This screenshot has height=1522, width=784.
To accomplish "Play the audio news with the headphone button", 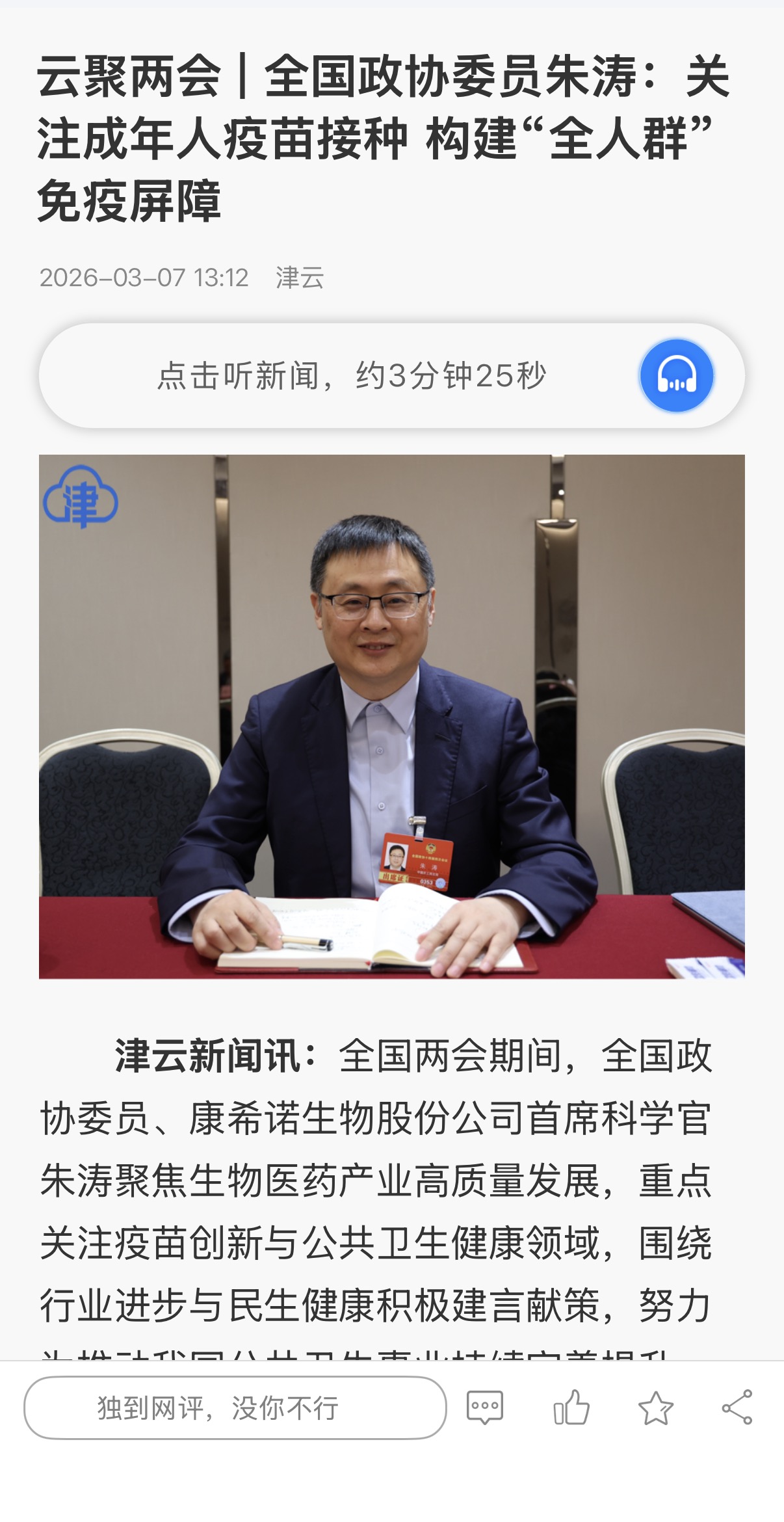I will 676,375.
